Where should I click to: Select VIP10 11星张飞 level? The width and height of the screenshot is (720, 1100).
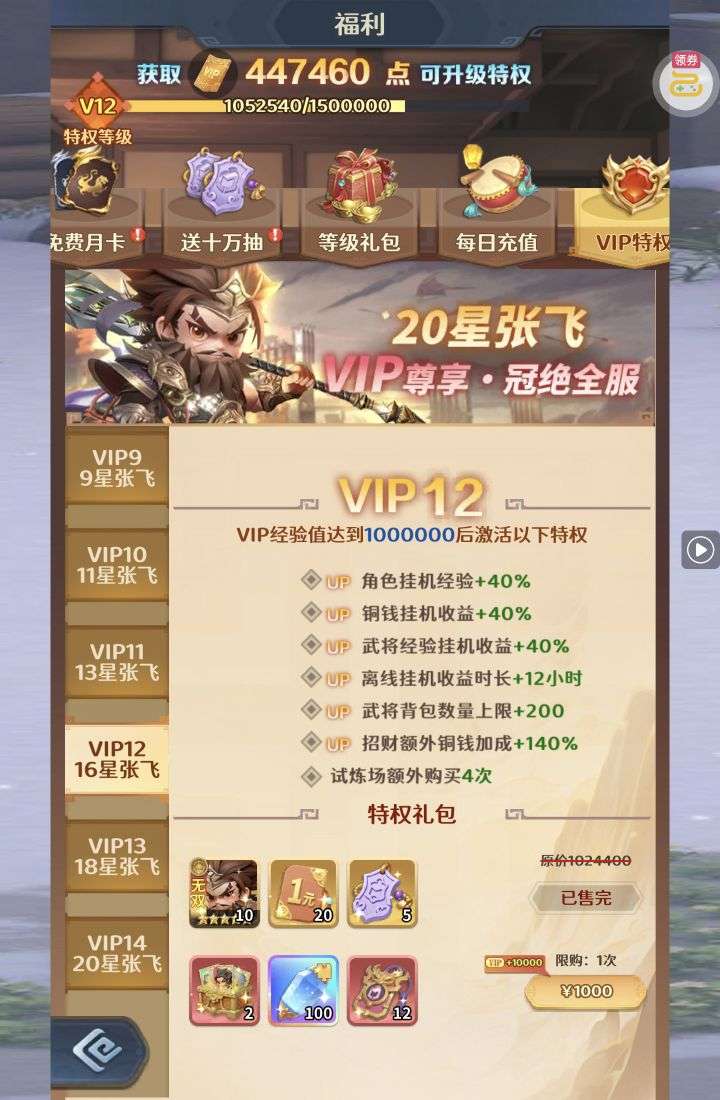point(117,565)
